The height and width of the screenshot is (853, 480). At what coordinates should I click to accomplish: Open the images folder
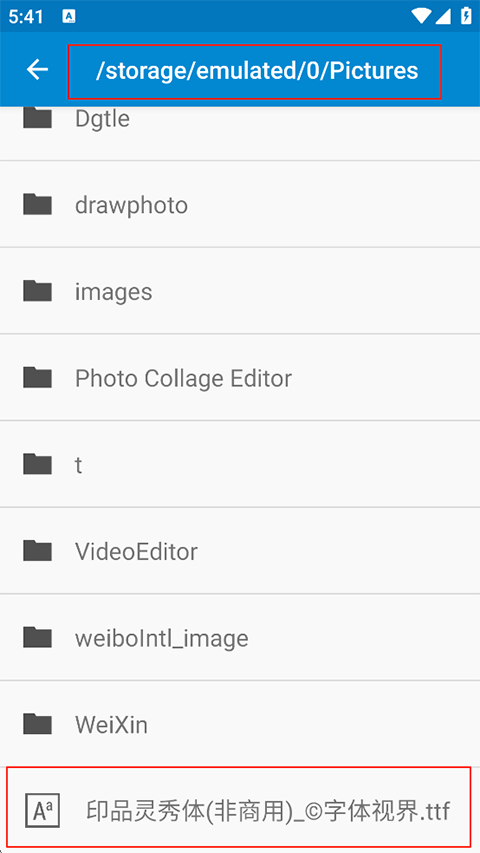coord(240,291)
